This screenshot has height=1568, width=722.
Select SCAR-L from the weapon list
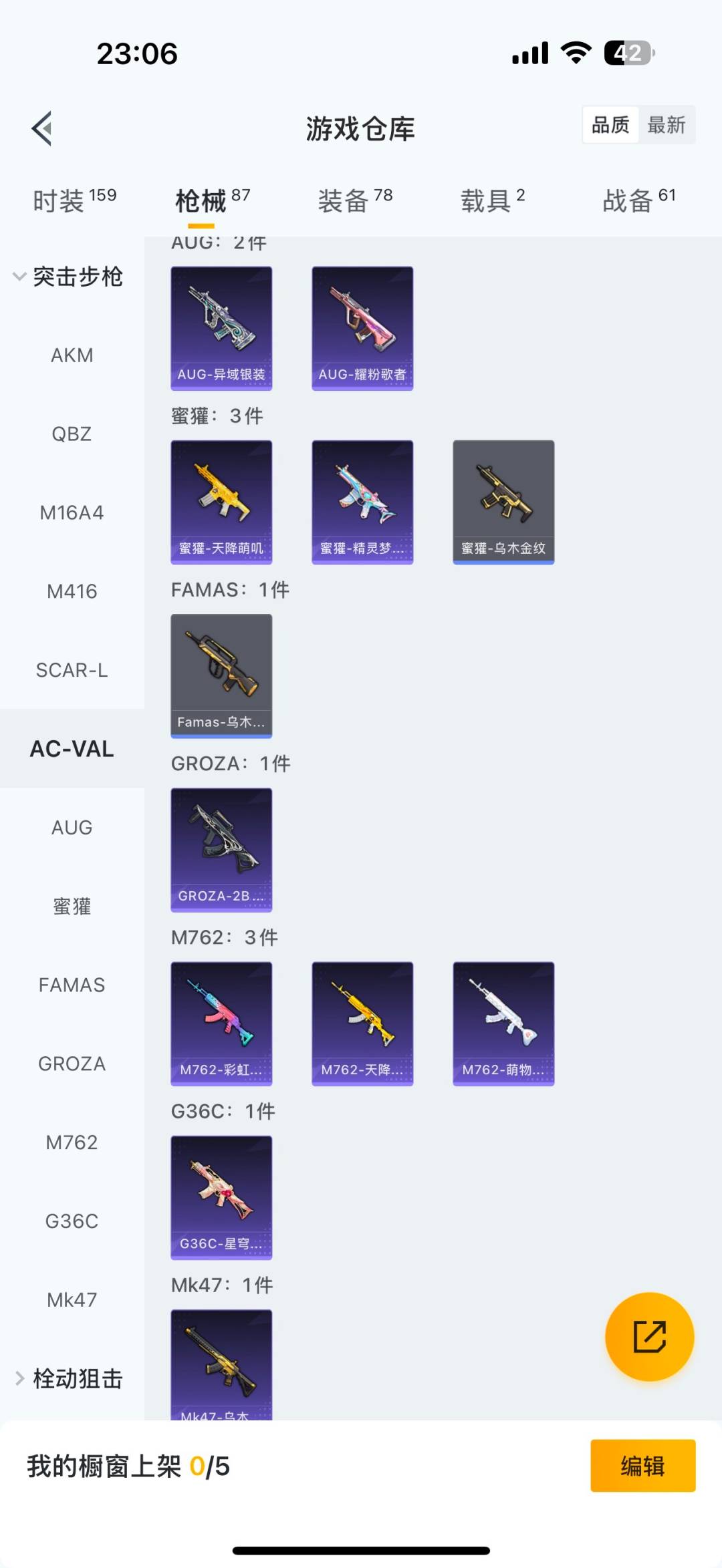[x=72, y=670]
